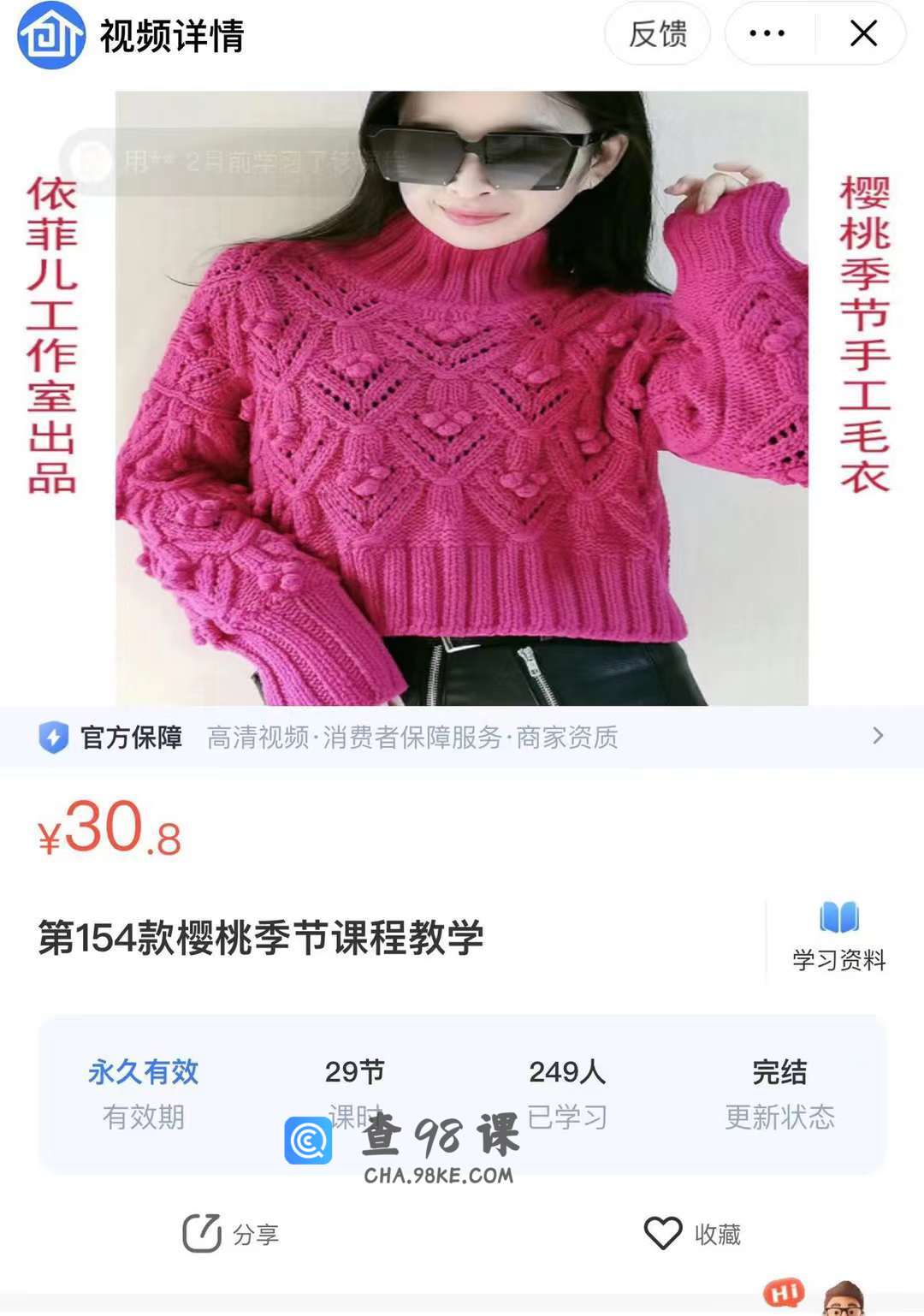
Task: Tap the 反馈 feedback button
Action: tap(657, 34)
